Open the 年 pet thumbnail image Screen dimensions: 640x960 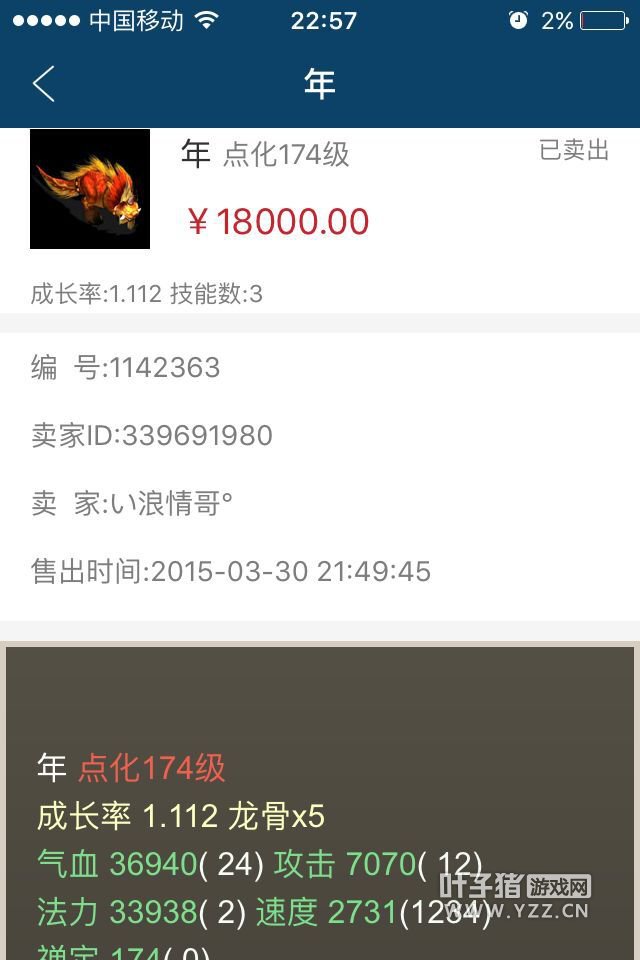coord(90,188)
